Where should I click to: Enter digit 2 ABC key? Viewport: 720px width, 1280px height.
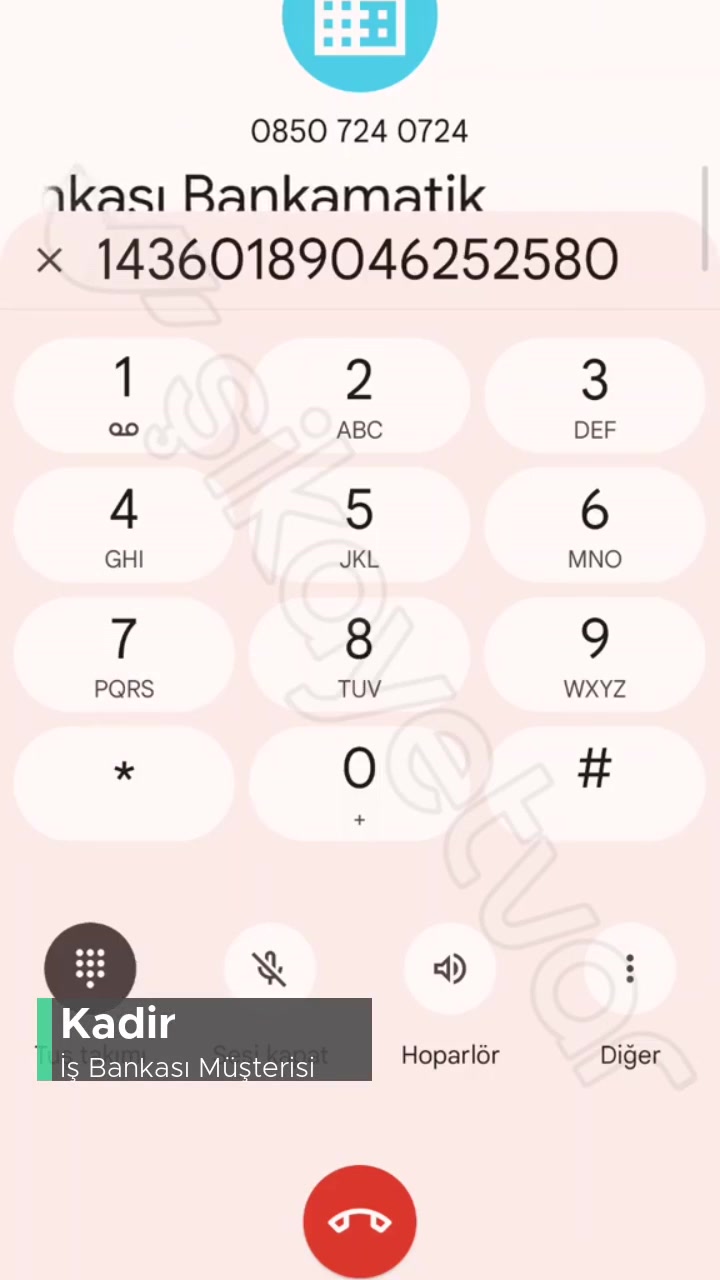point(359,396)
